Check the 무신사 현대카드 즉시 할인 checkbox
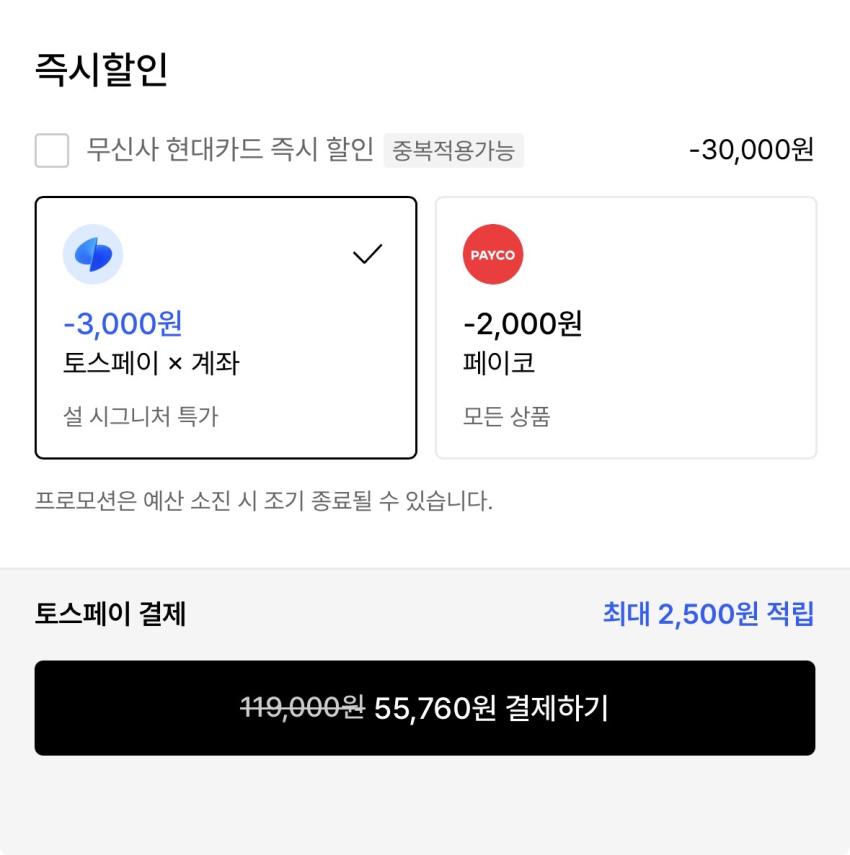This screenshot has height=855, width=850. point(52,151)
